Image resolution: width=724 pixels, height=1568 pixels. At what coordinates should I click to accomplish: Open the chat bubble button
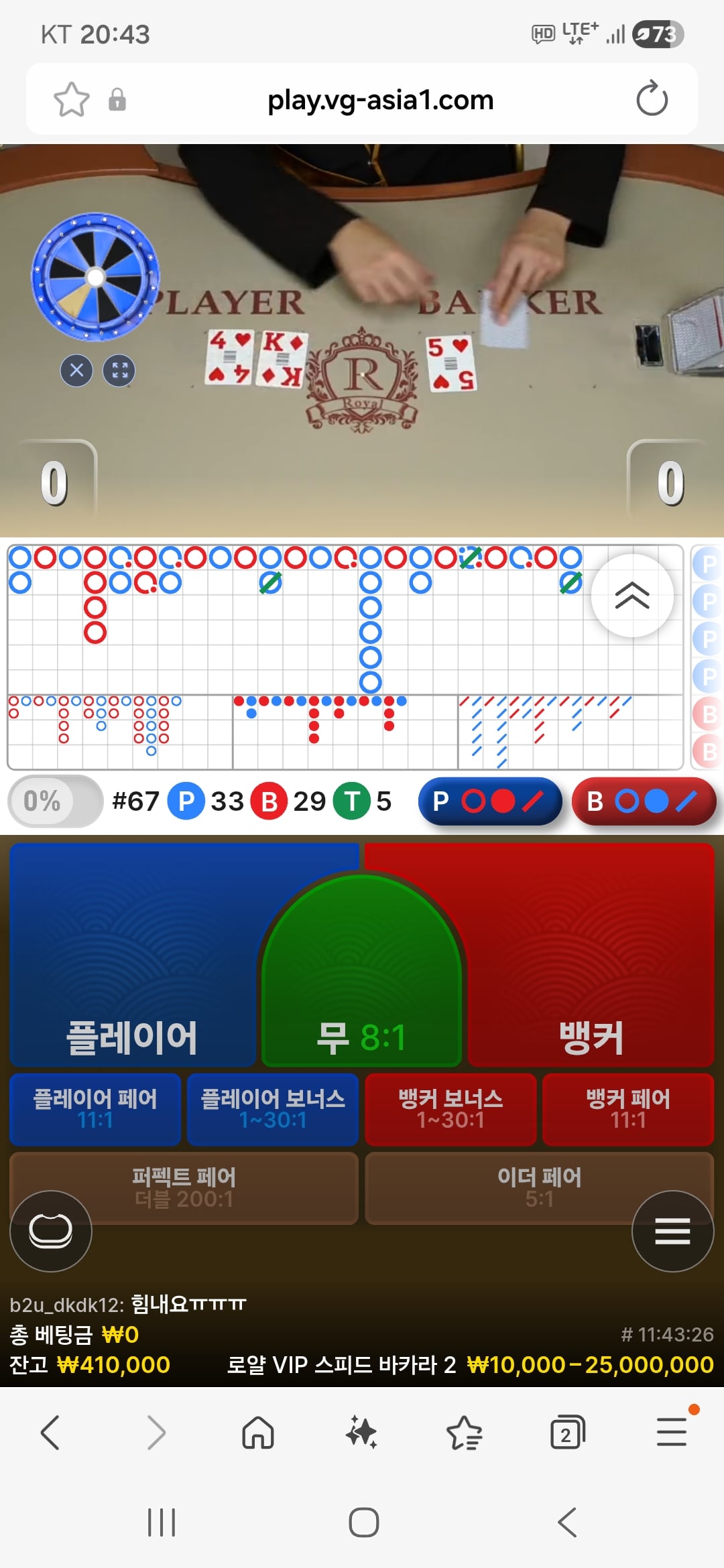coord(51,1231)
